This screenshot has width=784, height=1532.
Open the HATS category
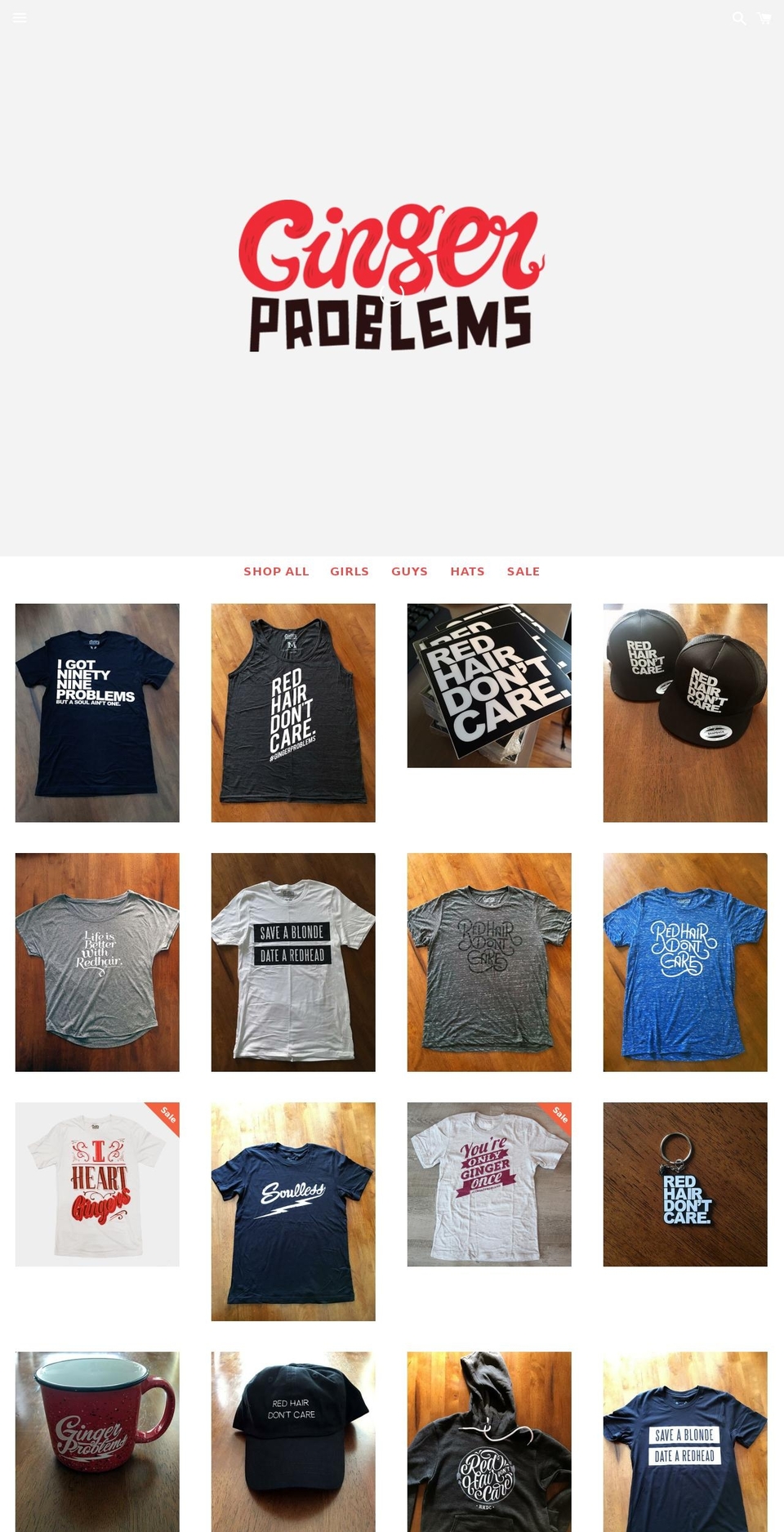coord(467,571)
